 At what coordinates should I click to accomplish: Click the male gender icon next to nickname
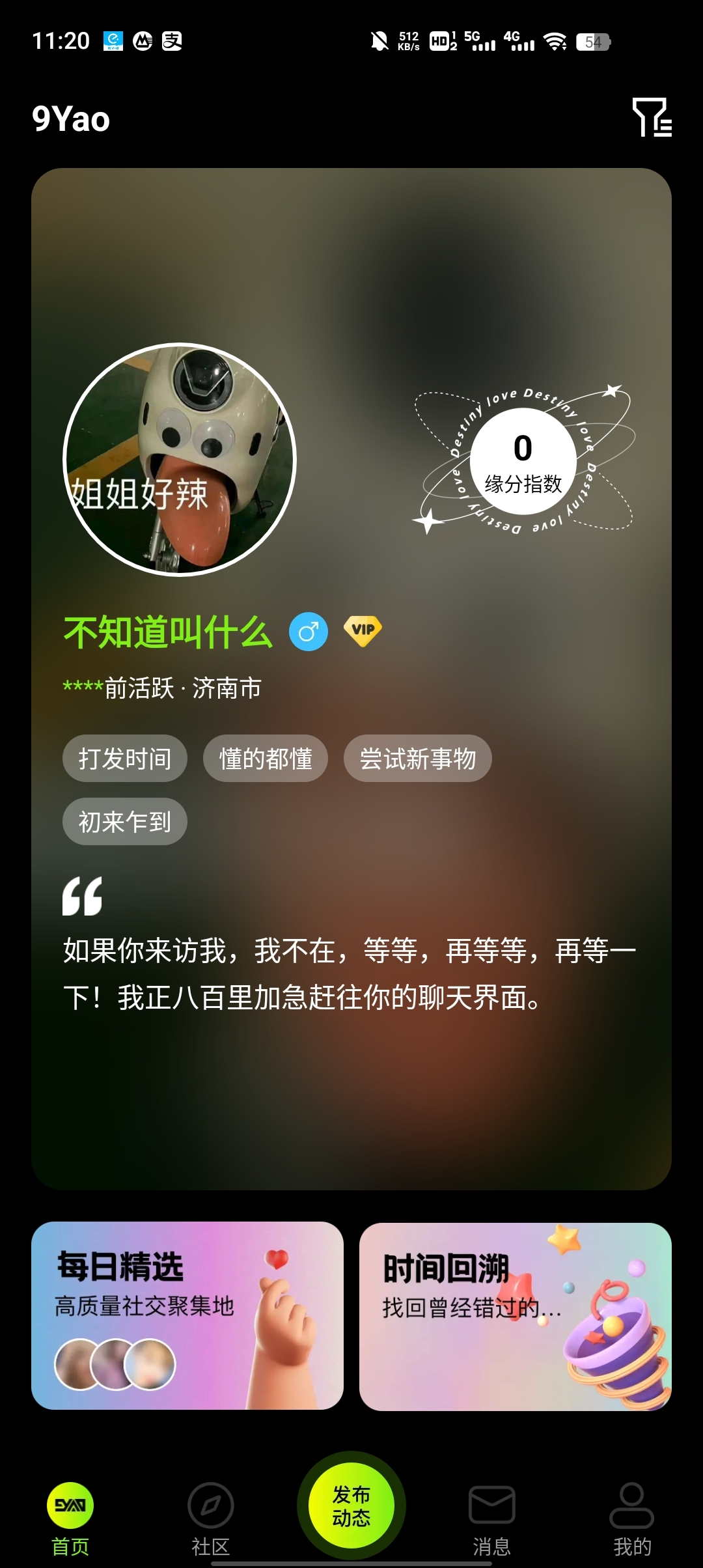pos(308,630)
